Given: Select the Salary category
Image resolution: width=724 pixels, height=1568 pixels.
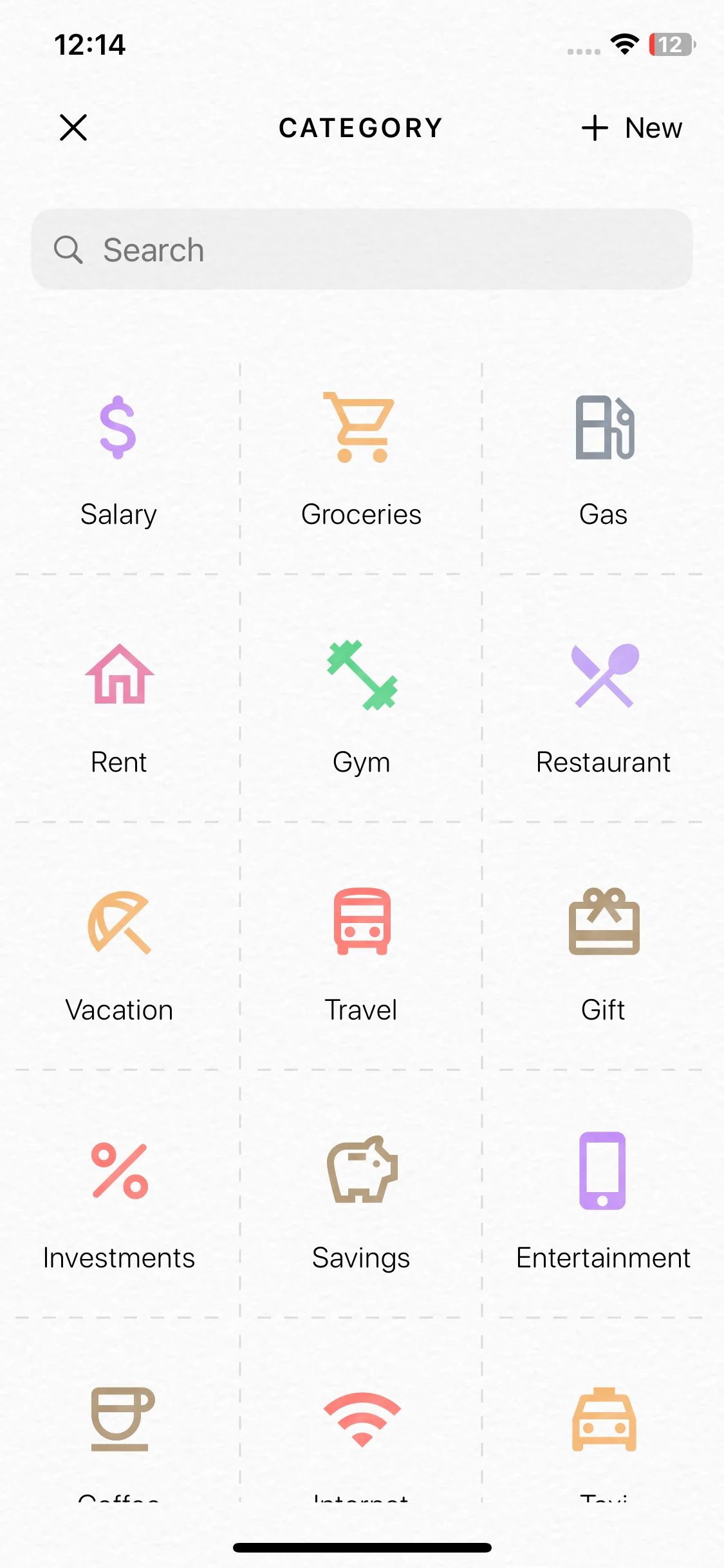Looking at the screenshot, I should (119, 460).
